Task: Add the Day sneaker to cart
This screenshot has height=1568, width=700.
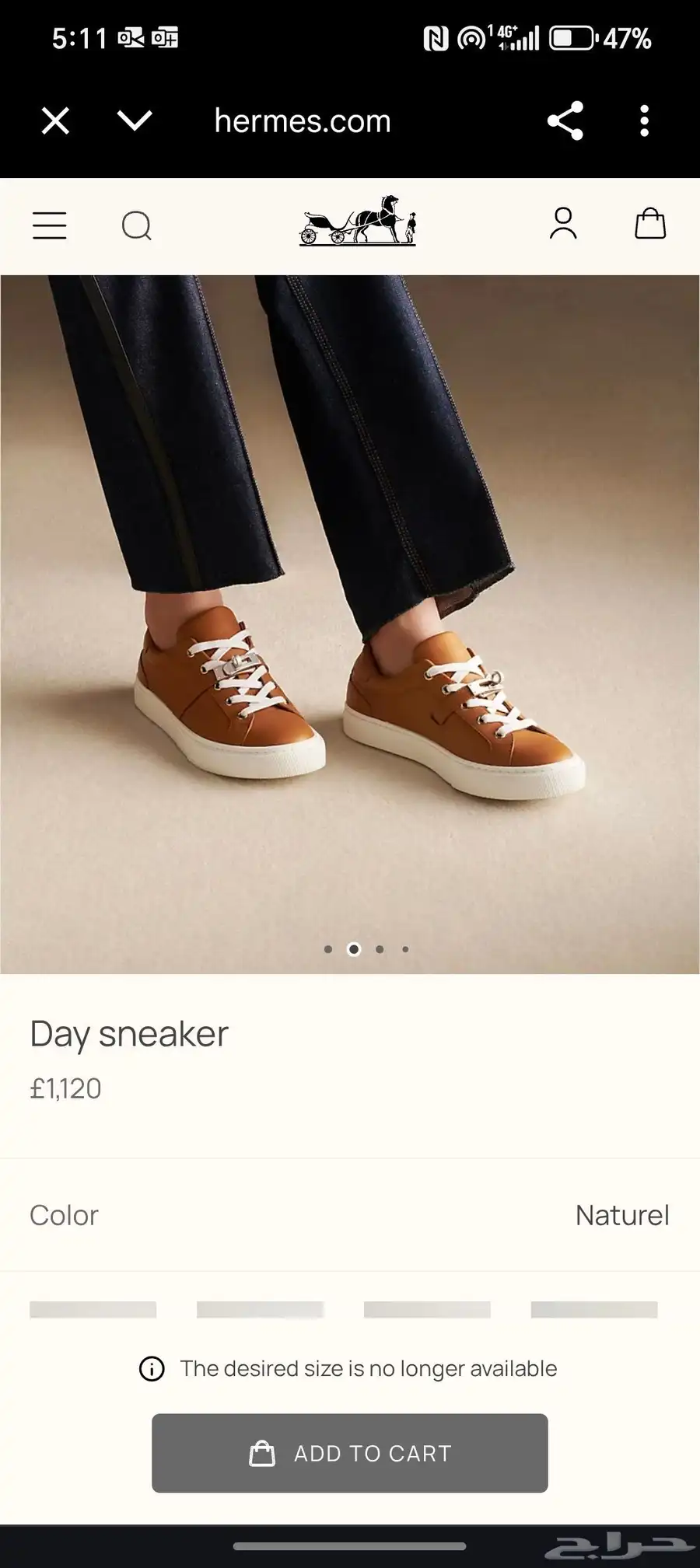Action: 350,1453
